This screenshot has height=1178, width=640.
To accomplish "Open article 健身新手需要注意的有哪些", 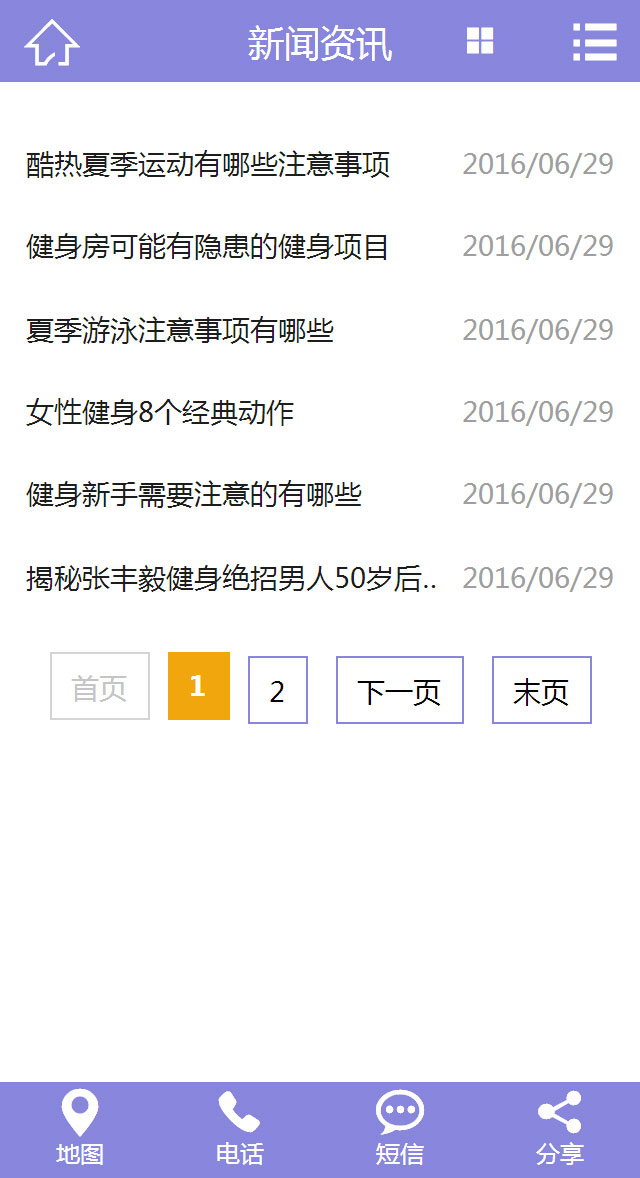I will click(x=194, y=494).
